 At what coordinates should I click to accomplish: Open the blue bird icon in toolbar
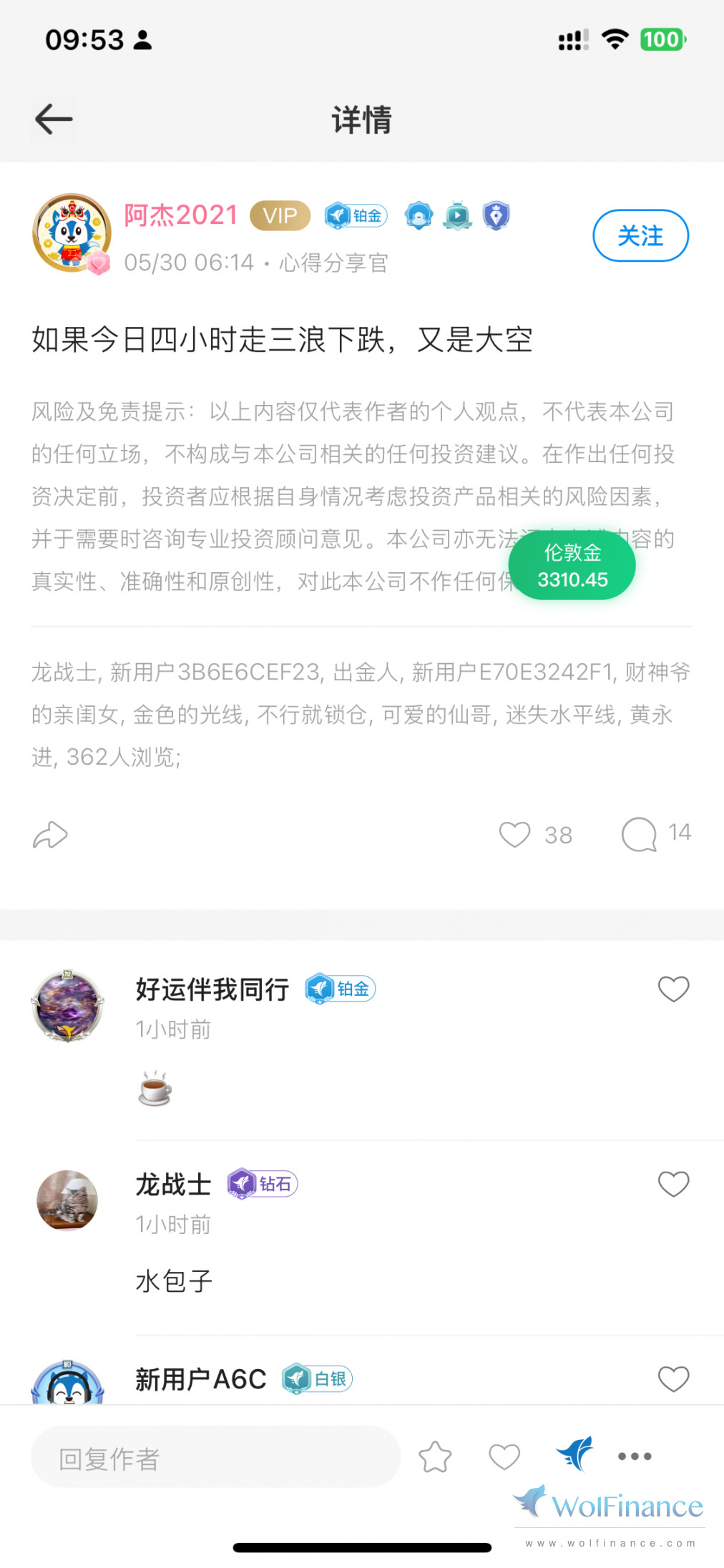click(575, 1454)
